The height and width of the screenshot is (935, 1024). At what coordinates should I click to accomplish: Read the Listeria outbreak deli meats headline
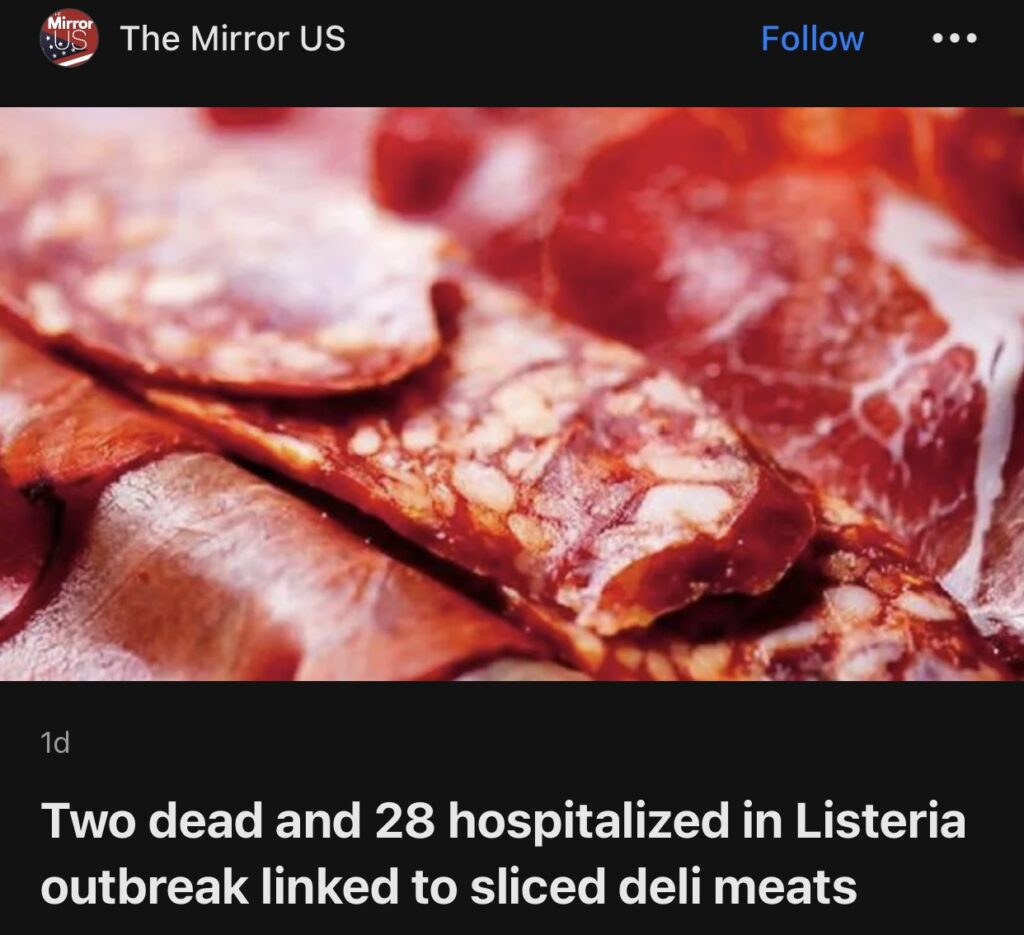tap(503, 854)
